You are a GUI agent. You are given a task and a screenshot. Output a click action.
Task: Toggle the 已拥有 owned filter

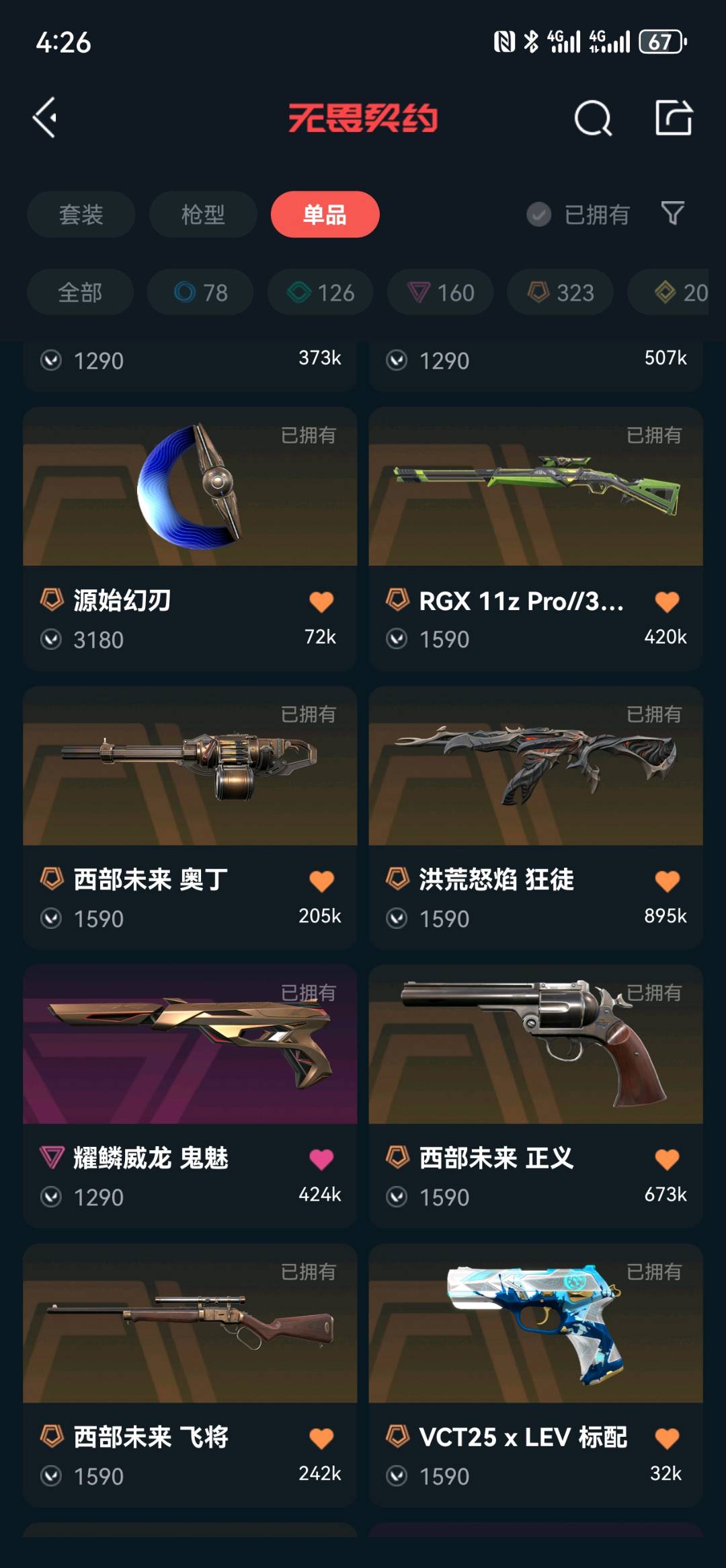click(x=578, y=215)
